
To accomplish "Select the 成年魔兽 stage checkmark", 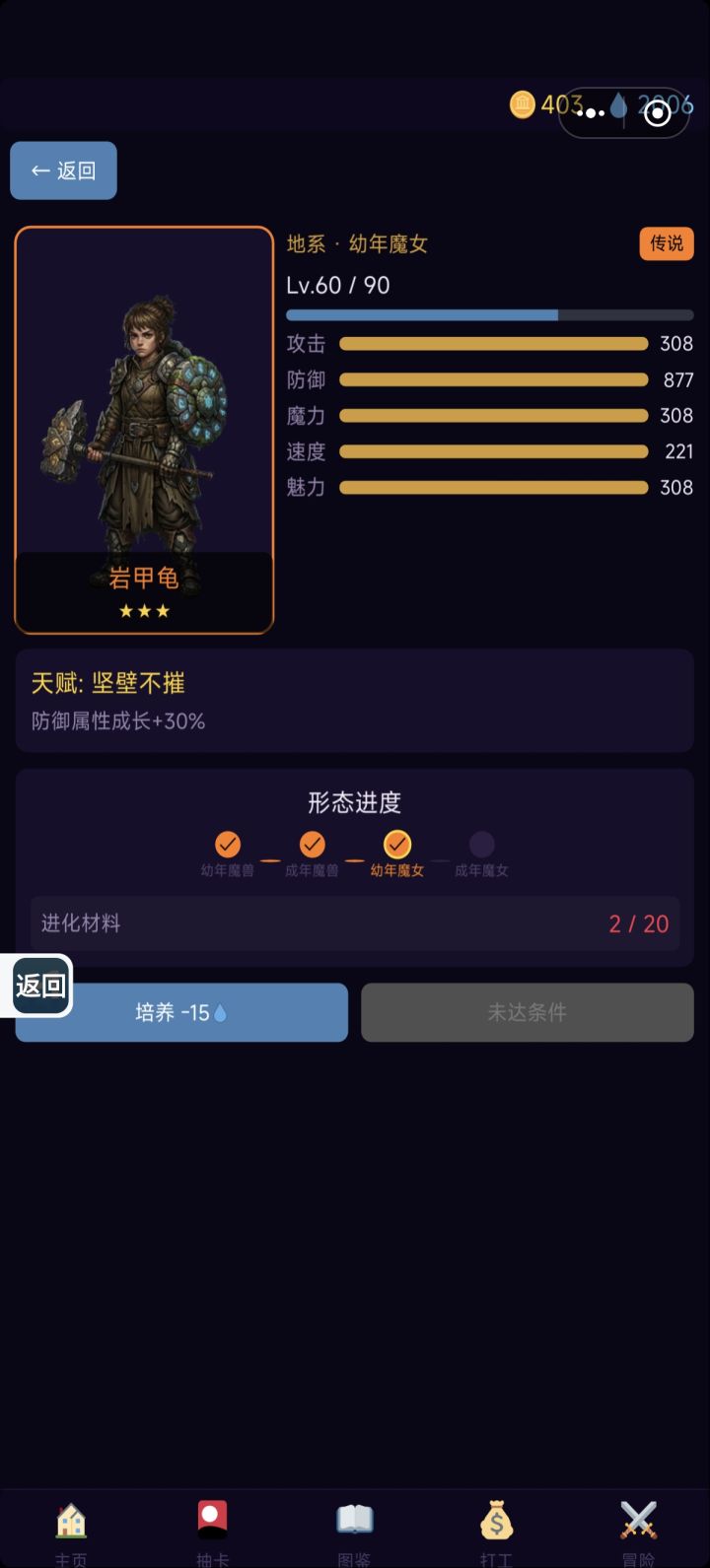I will pyautogui.click(x=313, y=846).
